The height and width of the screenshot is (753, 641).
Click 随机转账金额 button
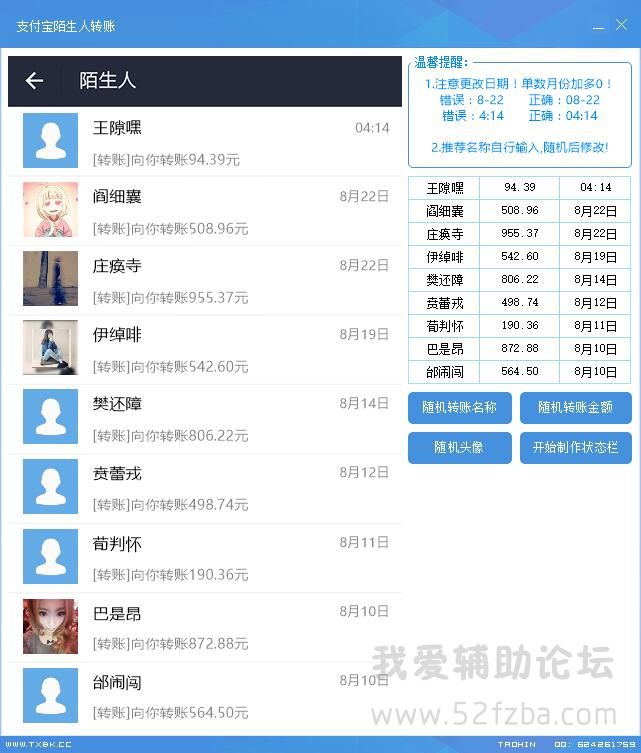[575, 408]
